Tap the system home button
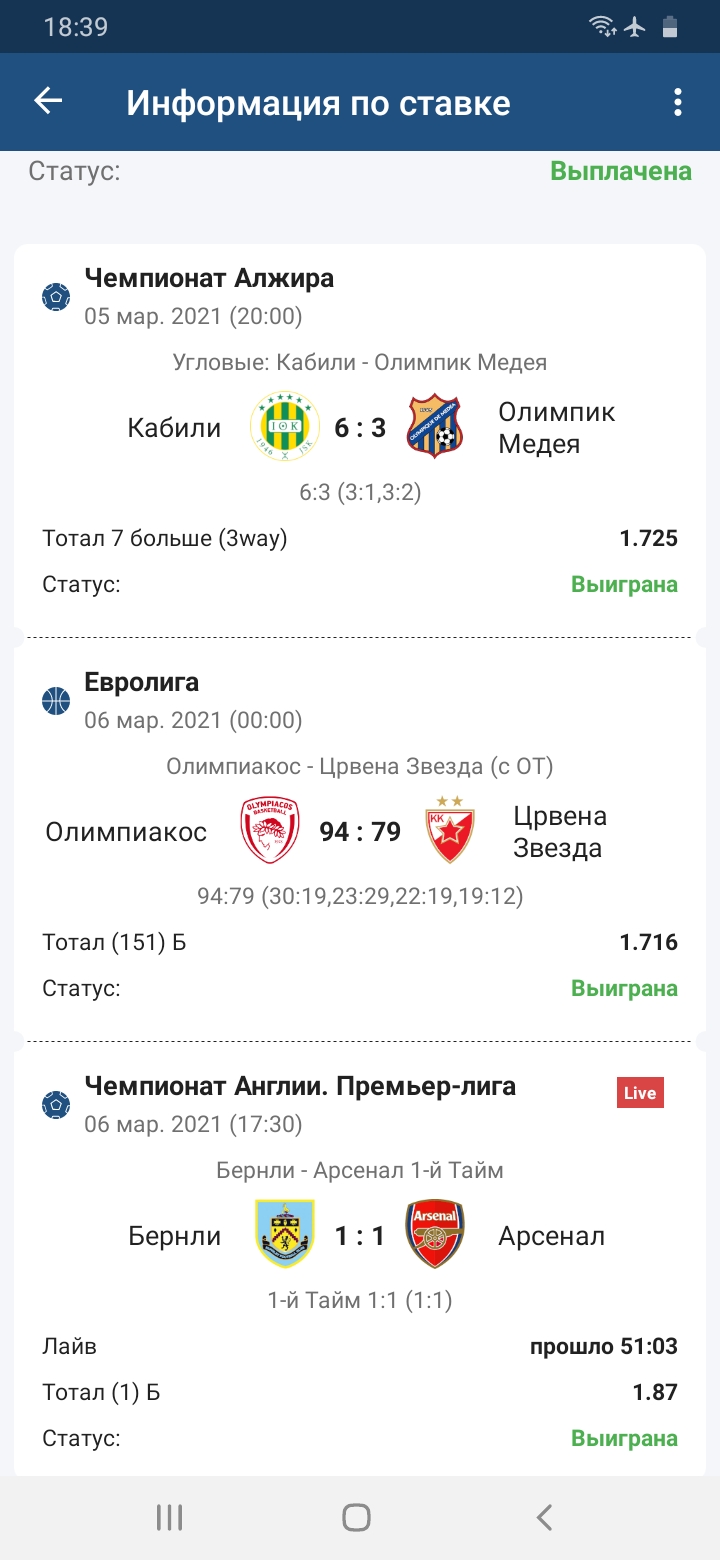The image size is (720, 1560). click(357, 1517)
